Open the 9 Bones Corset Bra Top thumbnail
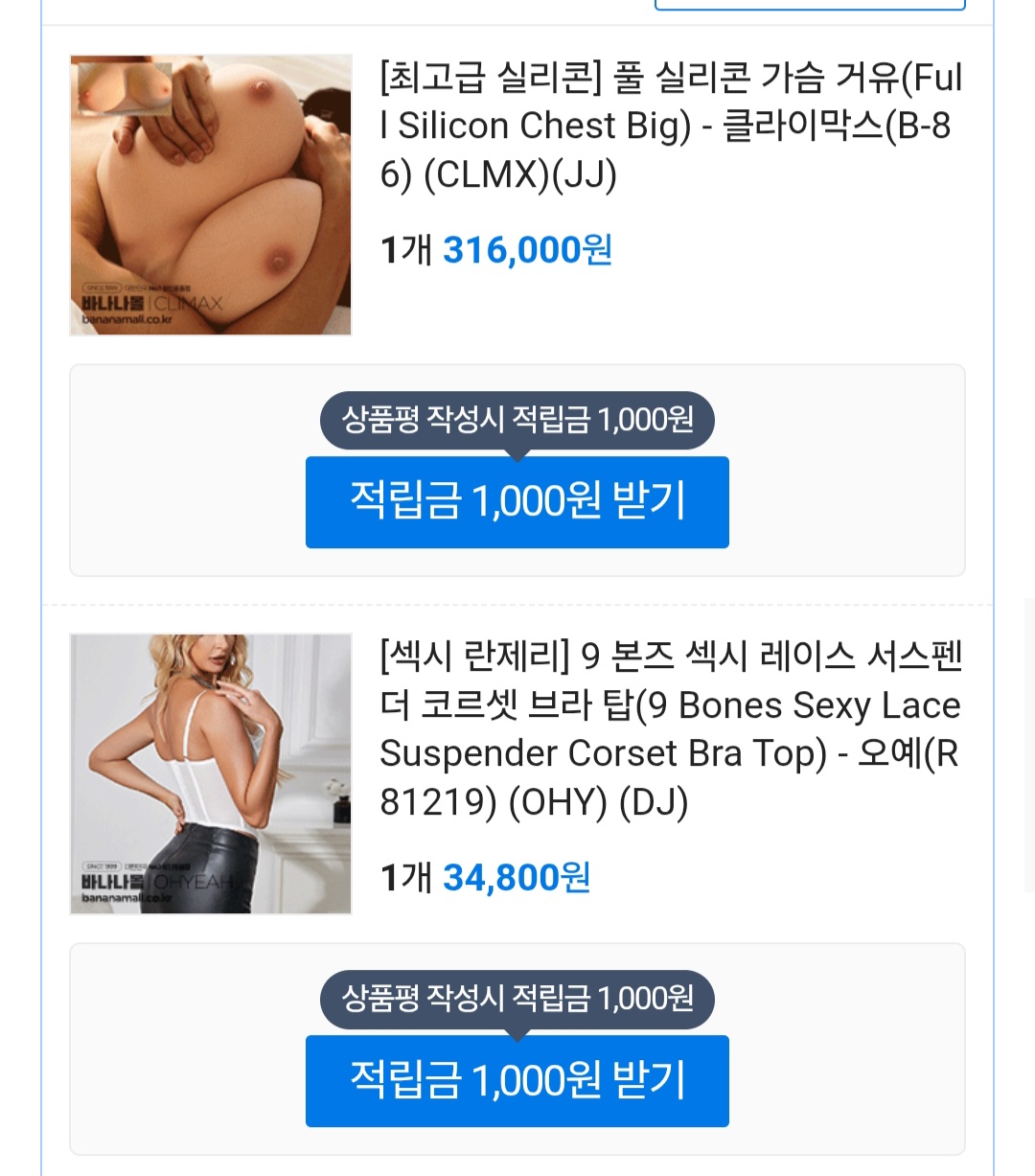This screenshot has height=1176, width=1035. click(211, 773)
